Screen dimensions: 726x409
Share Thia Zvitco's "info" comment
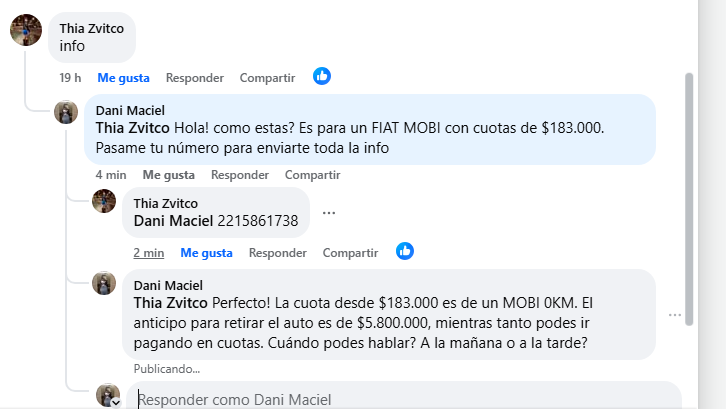[x=267, y=77]
